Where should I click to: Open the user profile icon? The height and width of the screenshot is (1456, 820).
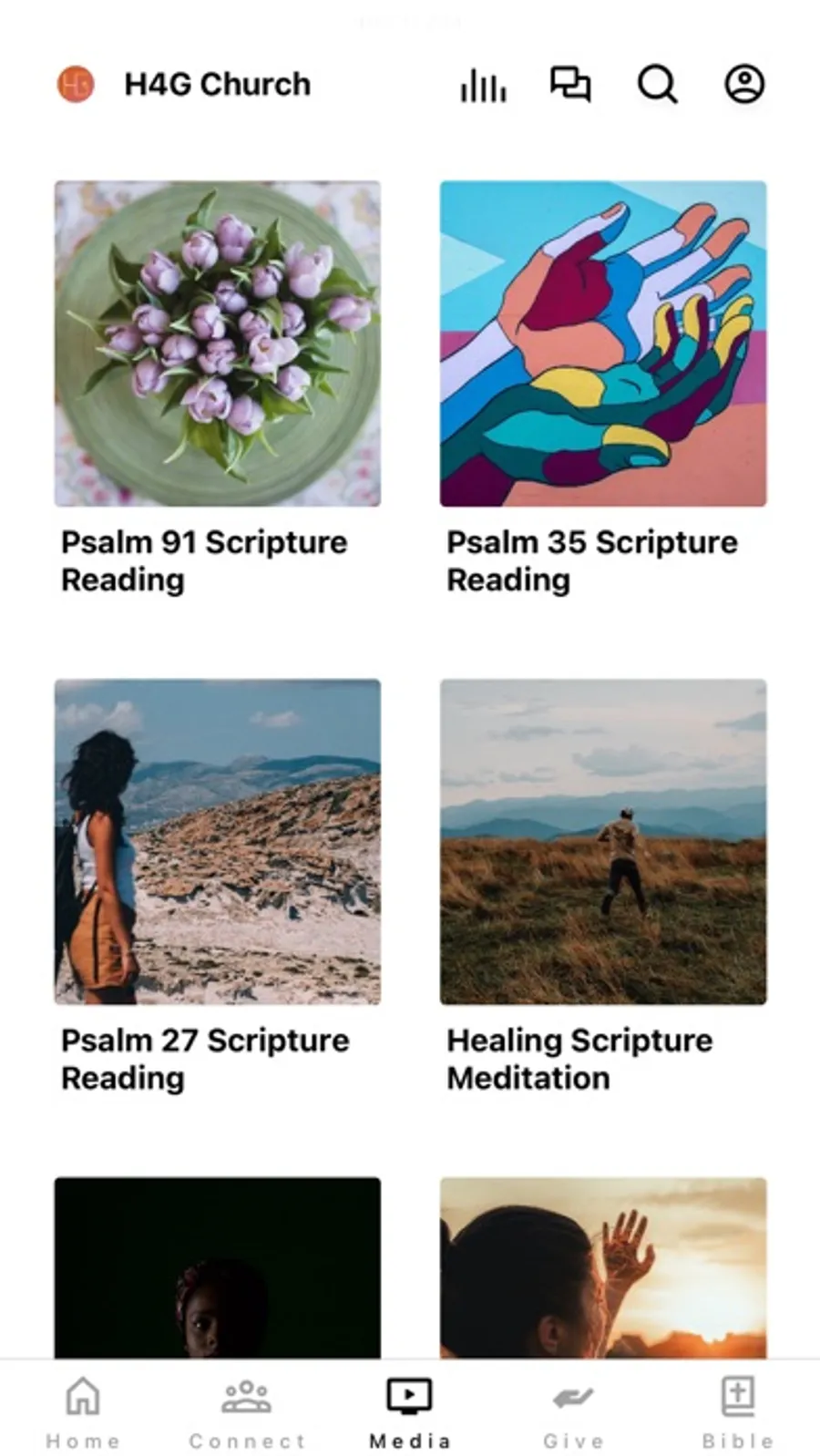tap(744, 85)
